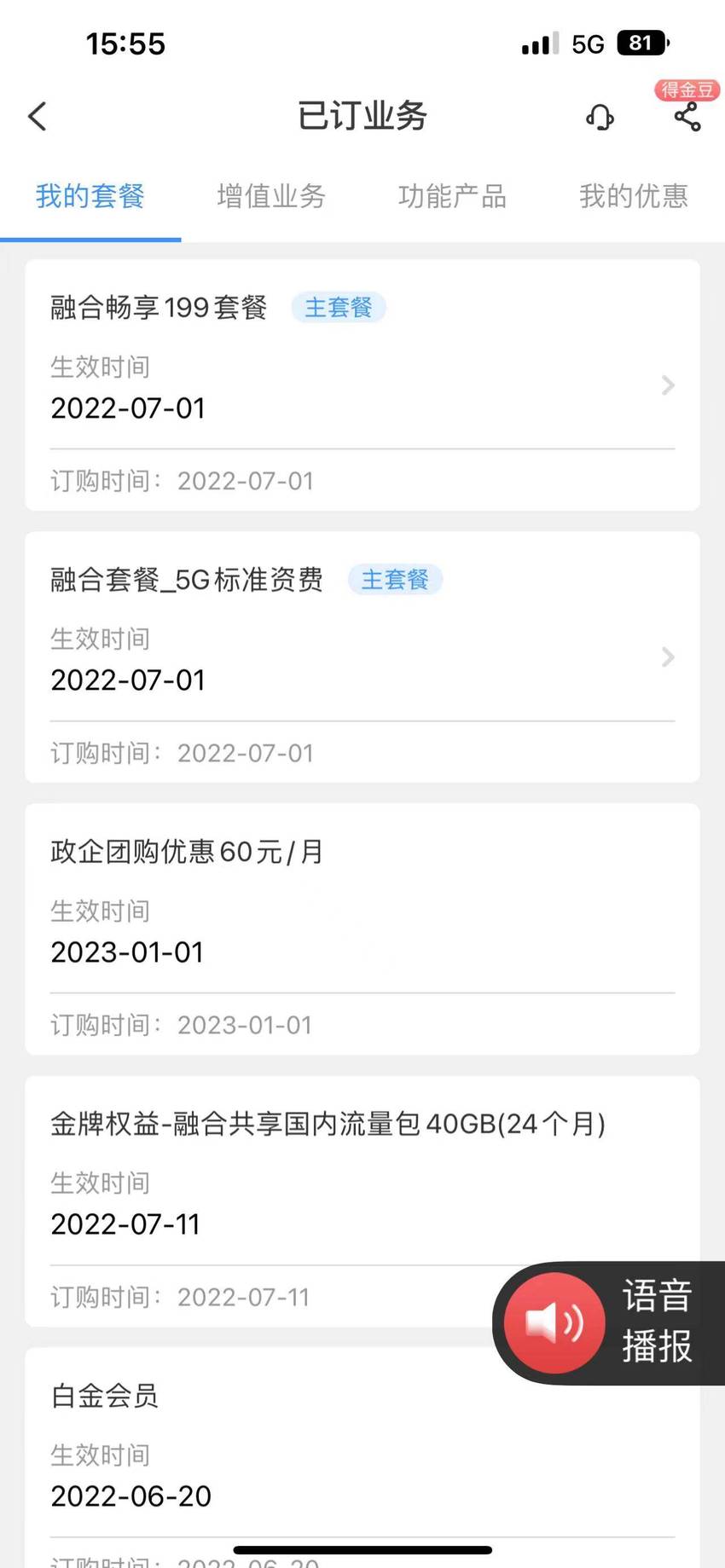This screenshot has height=1568, width=725.
Task: Tap the 语音播报 voice broadcast button
Action: [608, 1322]
